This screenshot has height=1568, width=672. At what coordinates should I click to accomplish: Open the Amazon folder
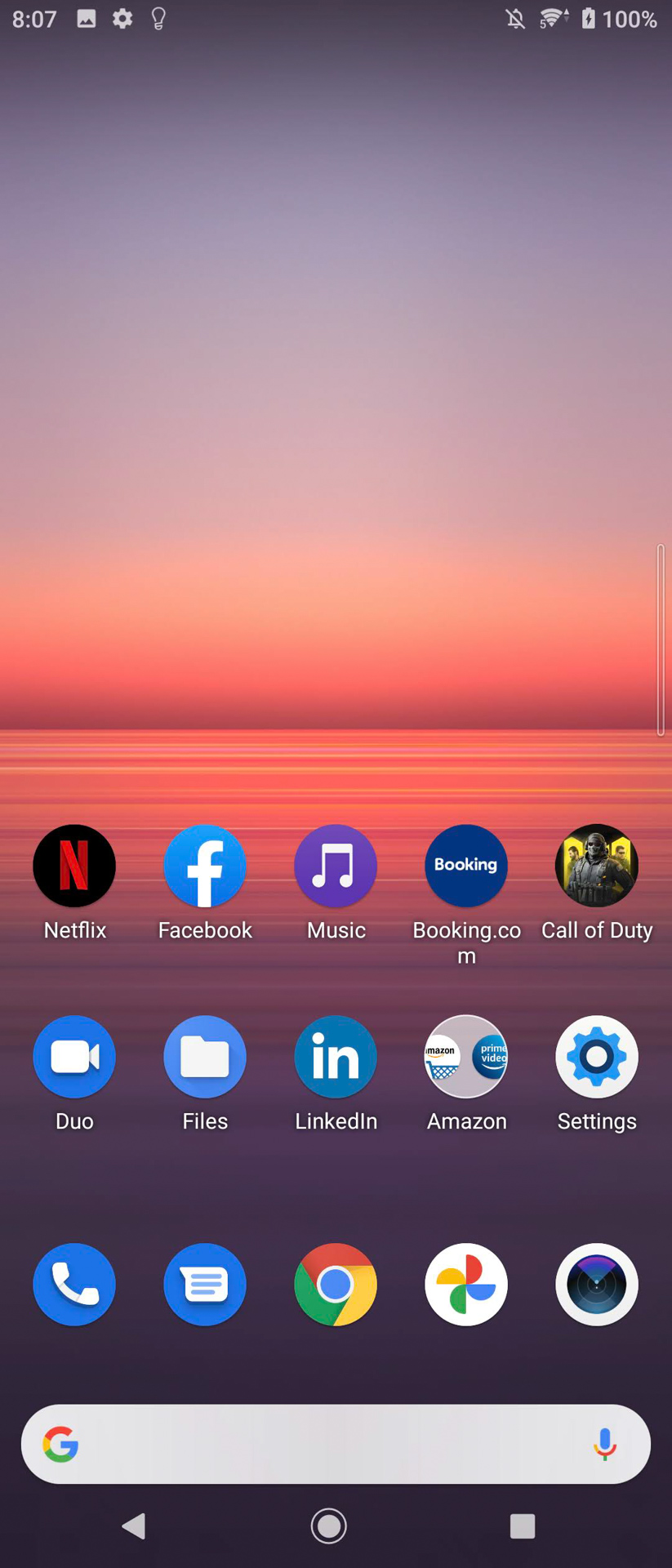[x=466, y=1057]
